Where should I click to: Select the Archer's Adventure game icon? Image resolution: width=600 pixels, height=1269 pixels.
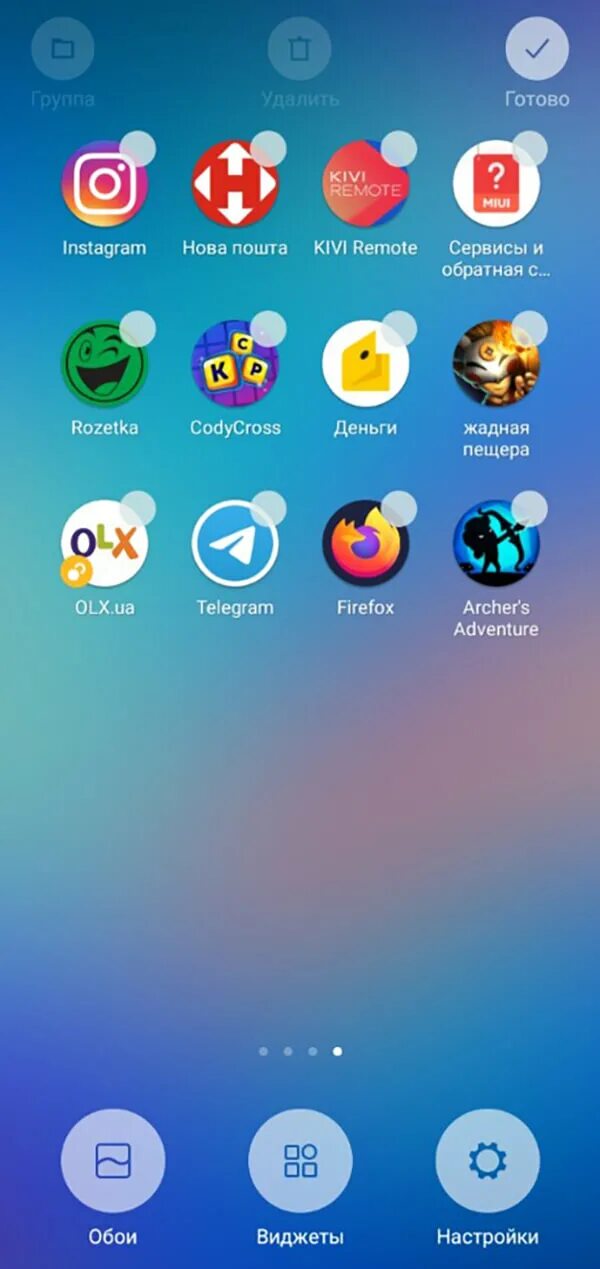click(x=496, y=544)
